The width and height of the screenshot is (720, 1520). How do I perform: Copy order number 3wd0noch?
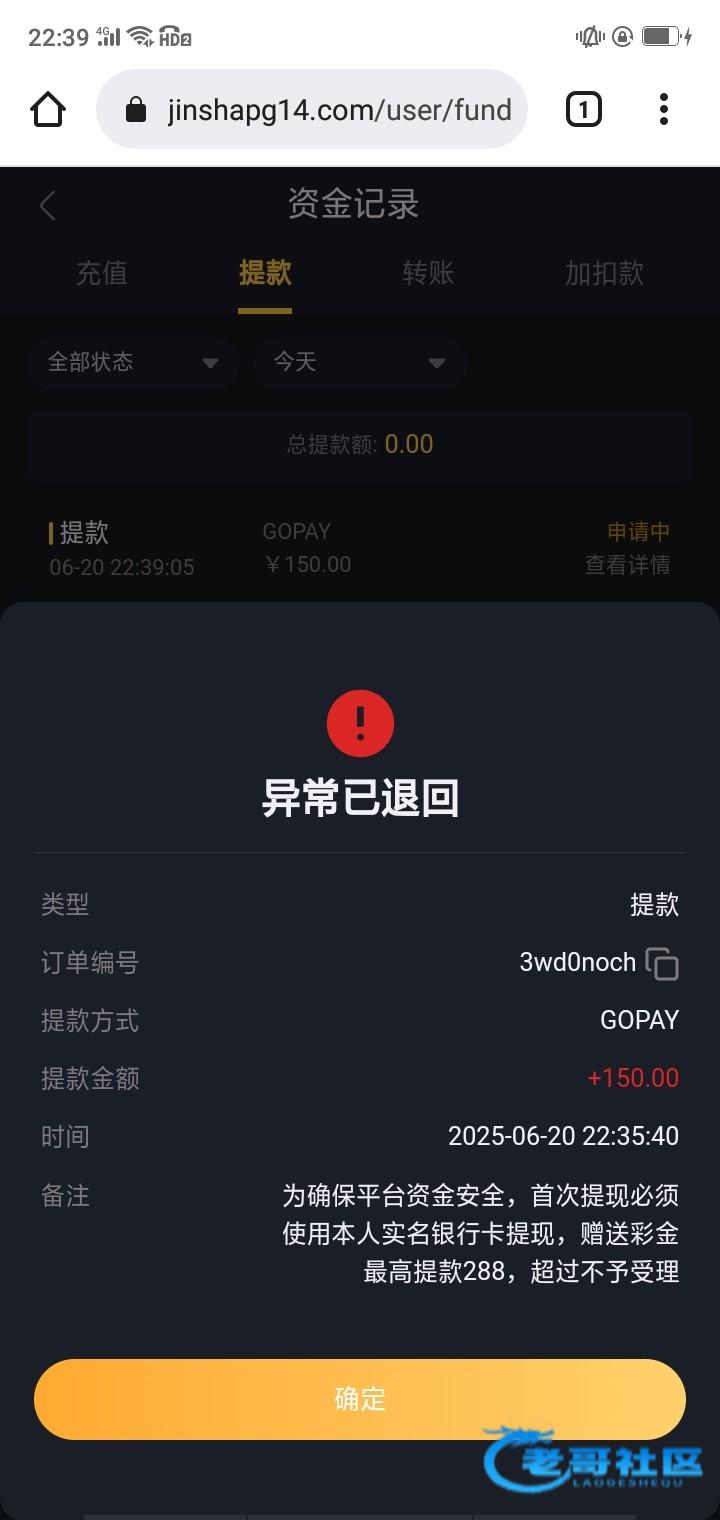(x=662, y=964)
